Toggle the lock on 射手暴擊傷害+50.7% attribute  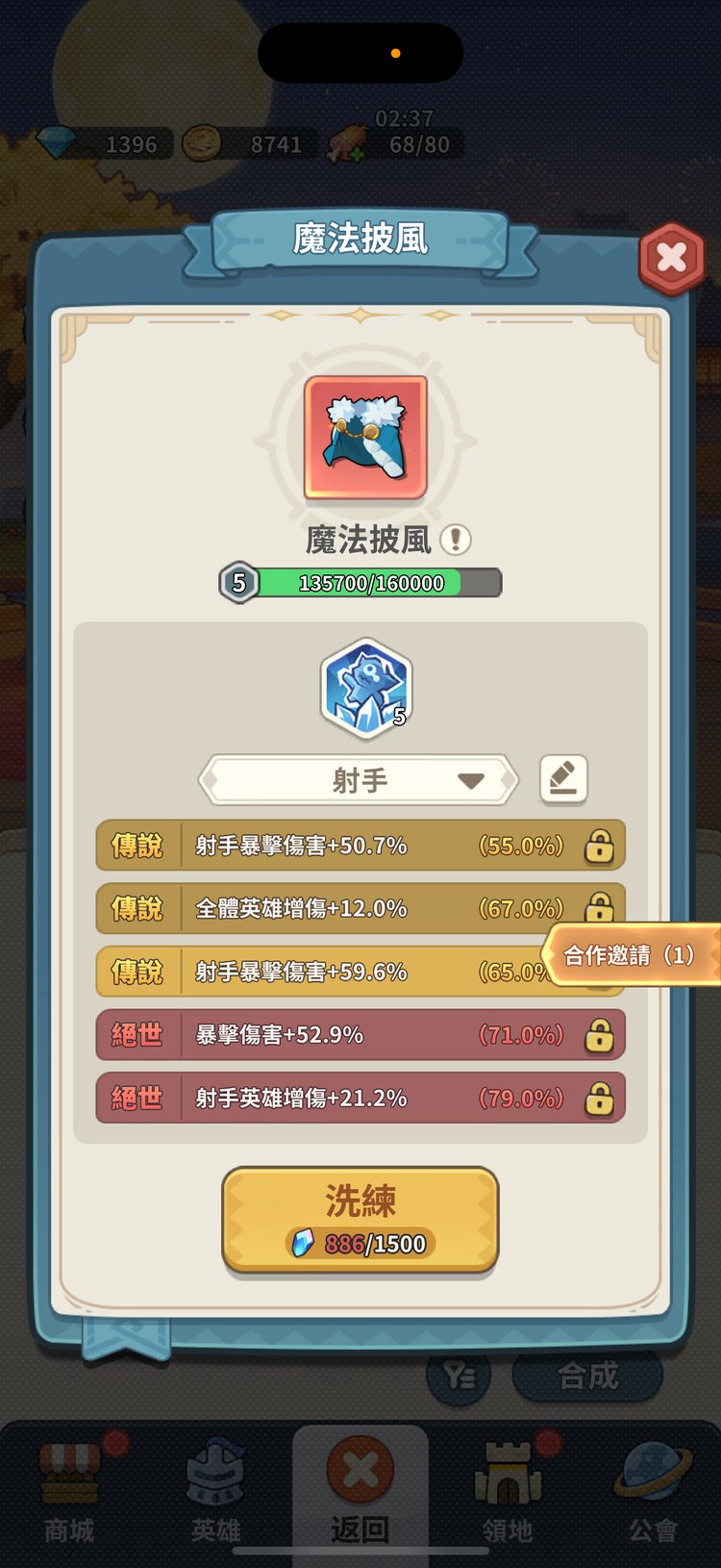[598, 846]
